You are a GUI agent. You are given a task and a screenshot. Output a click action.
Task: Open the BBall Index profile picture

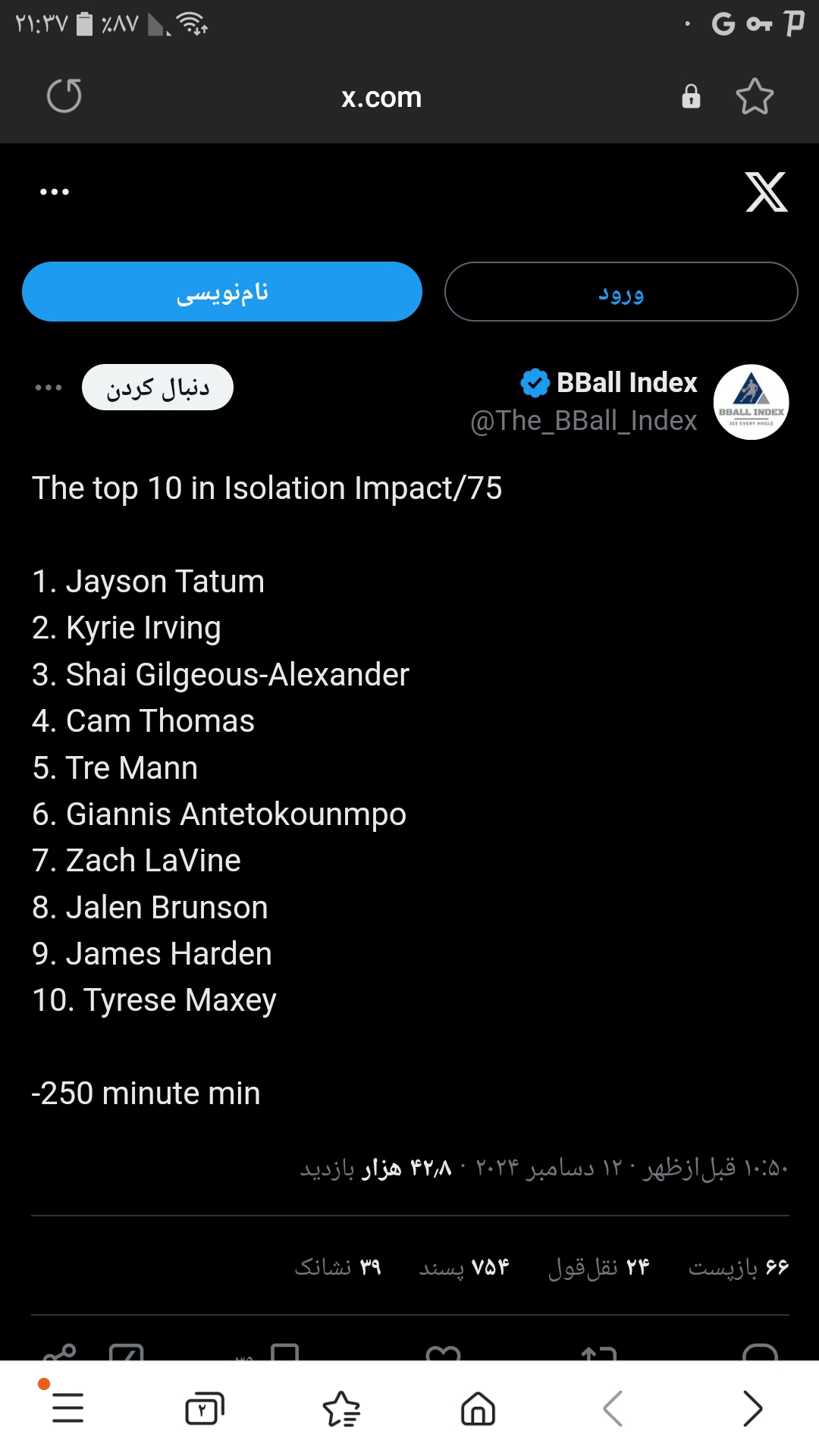(752, 402)
